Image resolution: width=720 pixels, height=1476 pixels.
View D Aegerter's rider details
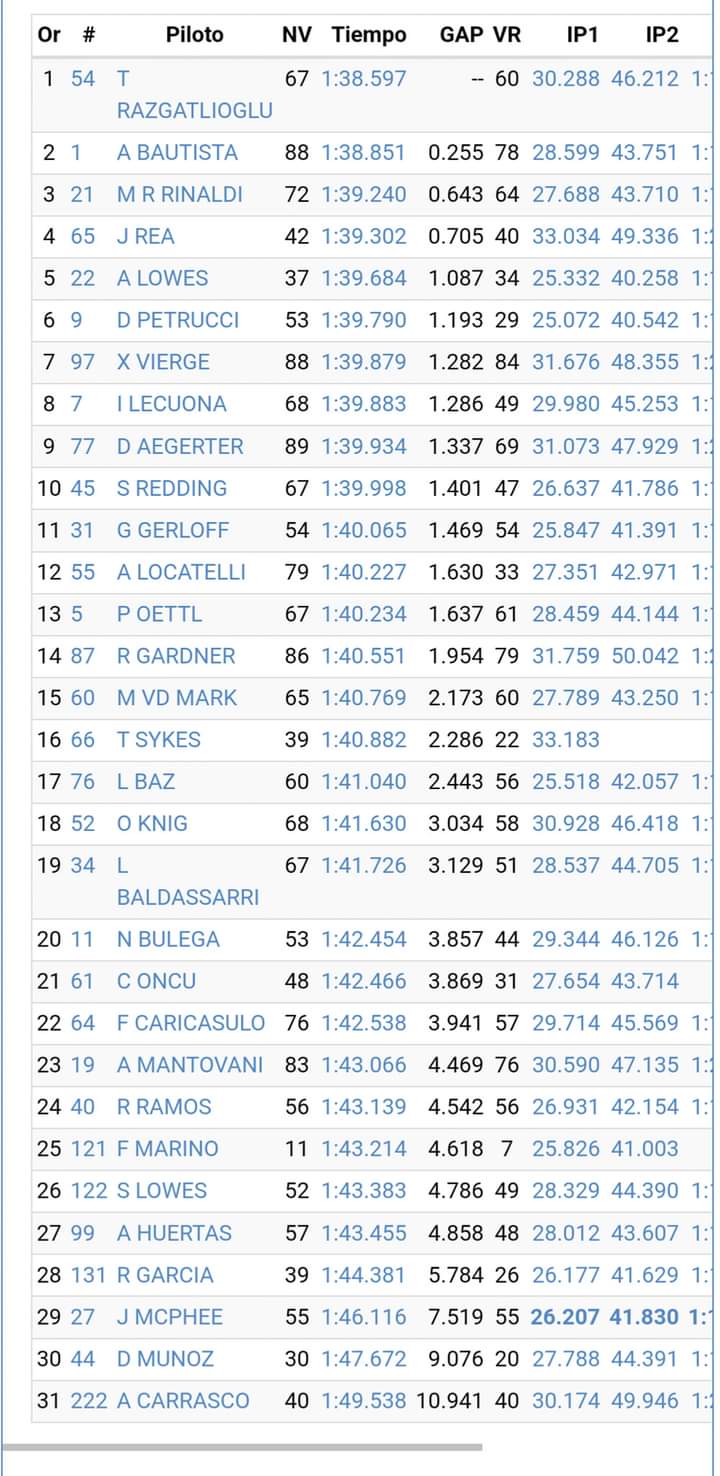coord(180,446)
